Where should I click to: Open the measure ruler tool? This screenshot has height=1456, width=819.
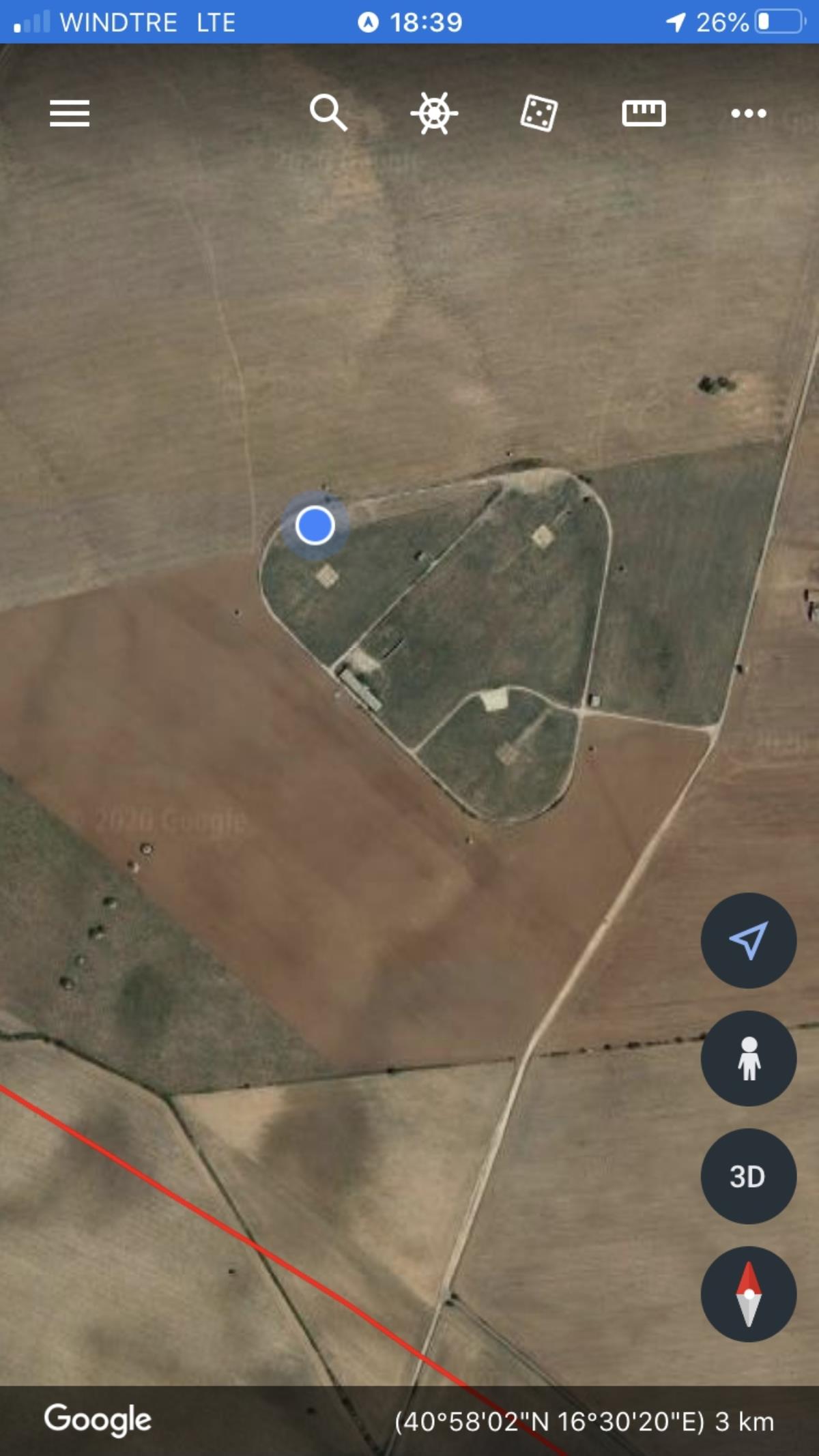[644, 113]
